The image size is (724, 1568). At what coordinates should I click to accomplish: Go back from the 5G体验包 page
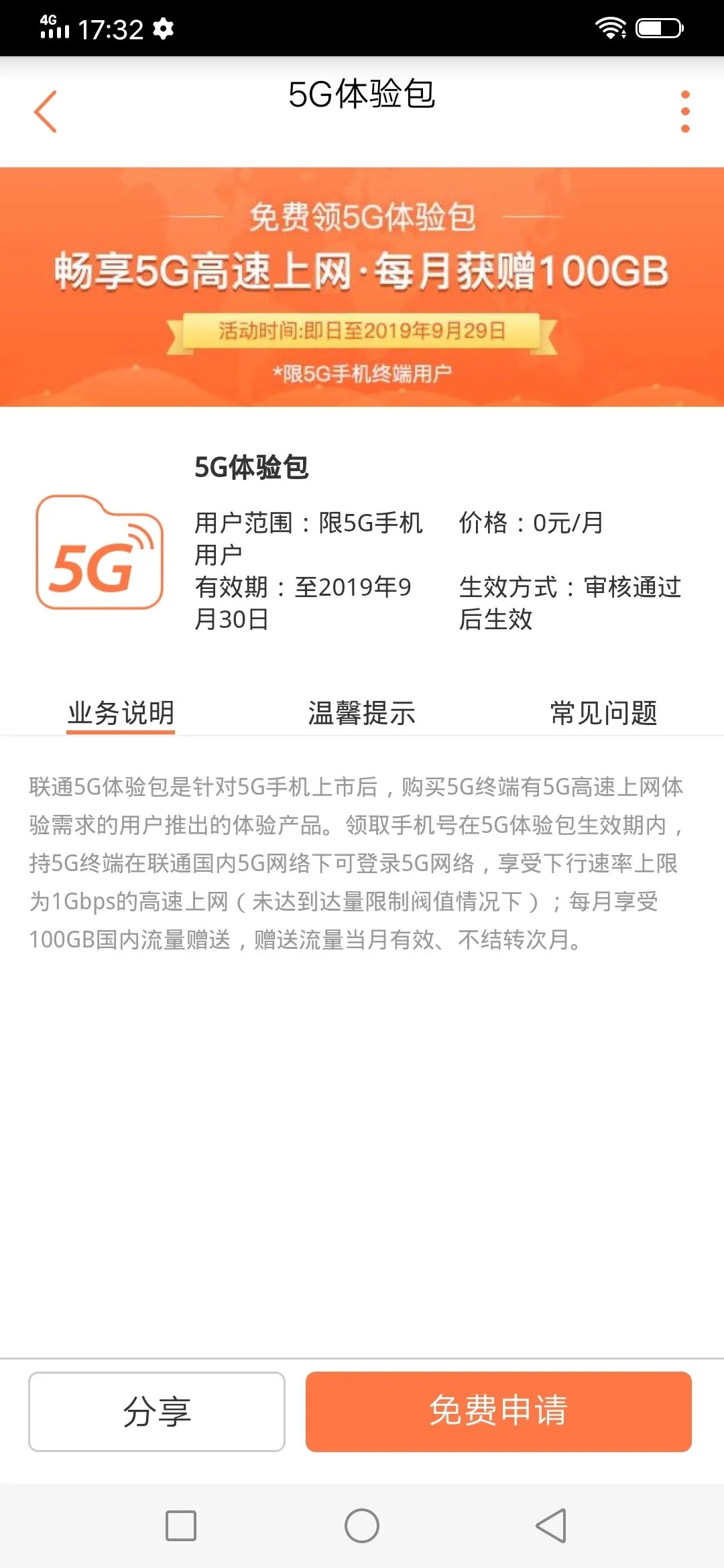(46, 111)
